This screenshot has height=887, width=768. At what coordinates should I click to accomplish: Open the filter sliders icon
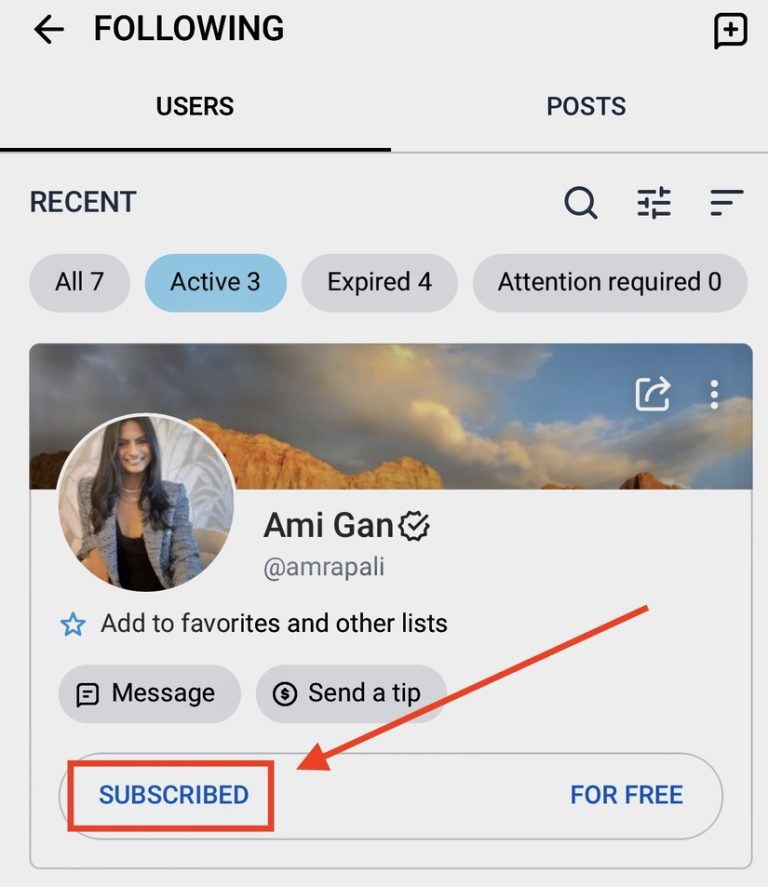point(654,203)
